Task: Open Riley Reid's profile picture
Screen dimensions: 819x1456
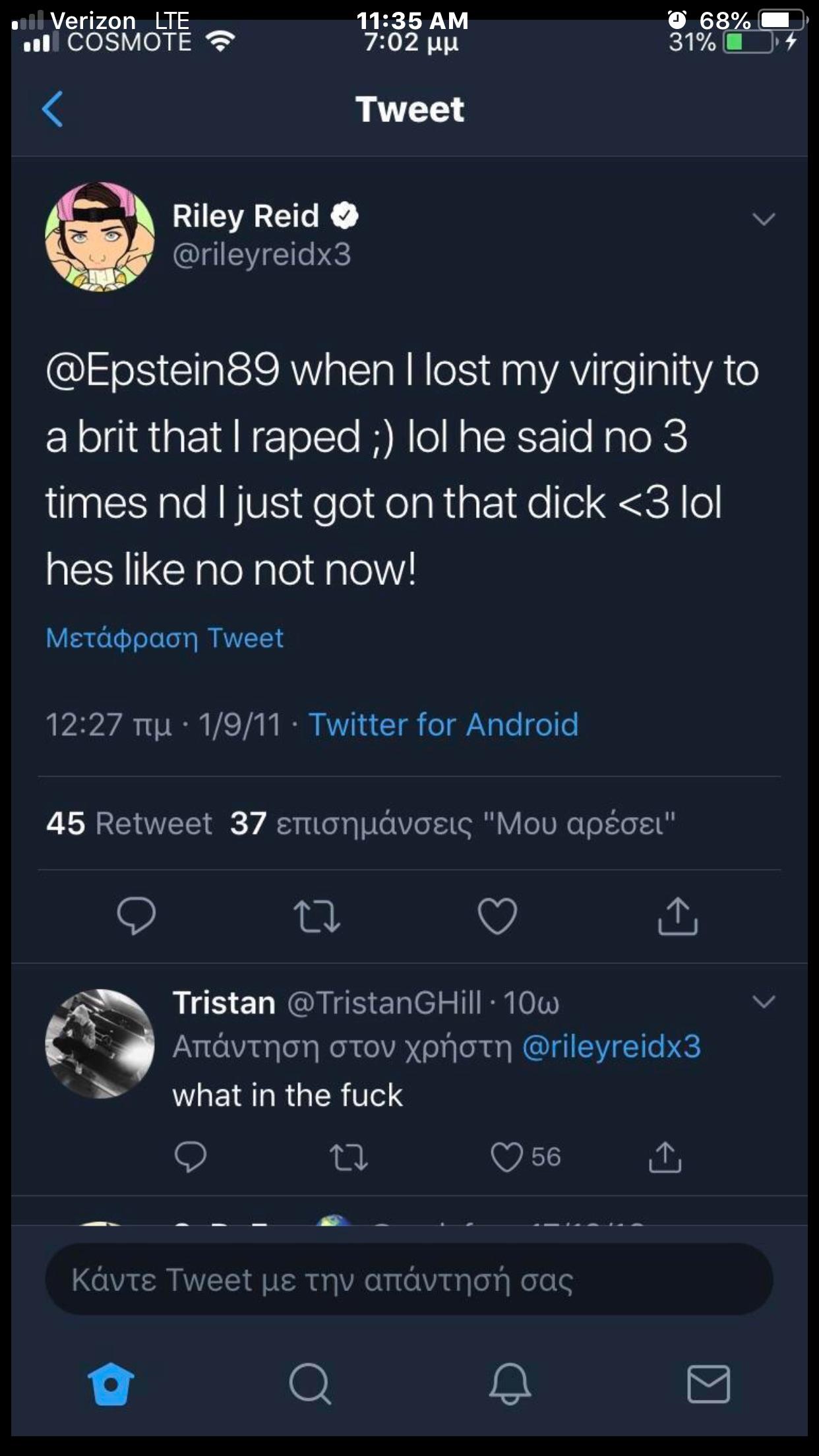Action: pyautogui.click(x=100, y=237)
